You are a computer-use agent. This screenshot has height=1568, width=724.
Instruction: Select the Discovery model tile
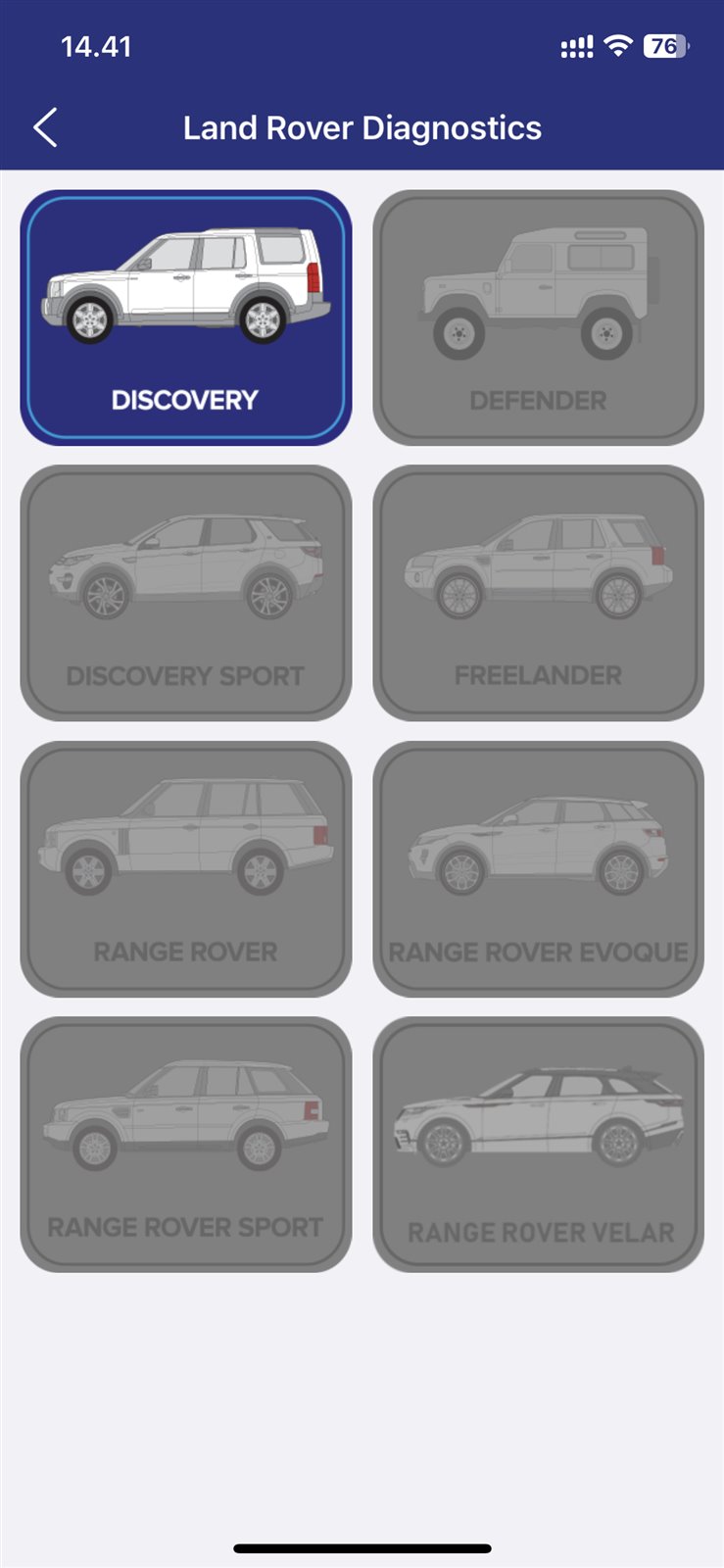click(x=186, y=318)
